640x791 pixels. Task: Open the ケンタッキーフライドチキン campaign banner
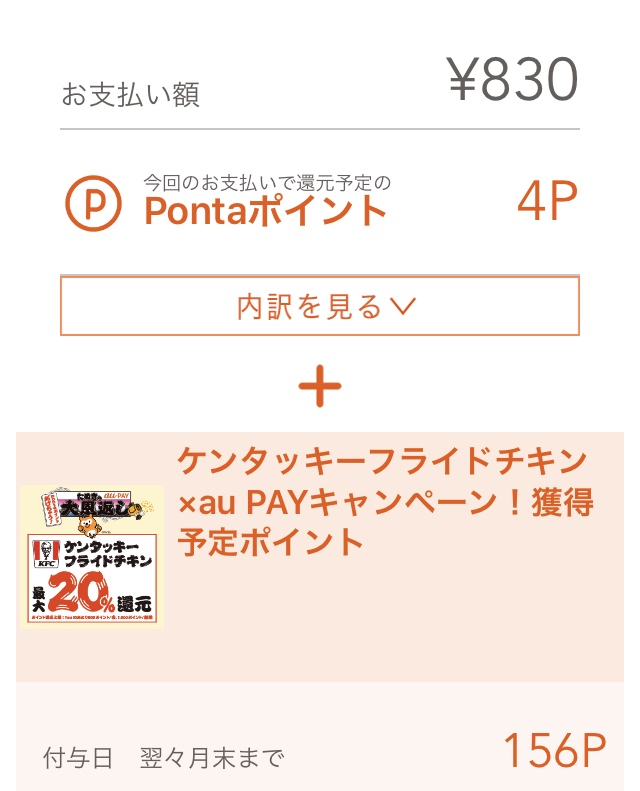point(92,557)
